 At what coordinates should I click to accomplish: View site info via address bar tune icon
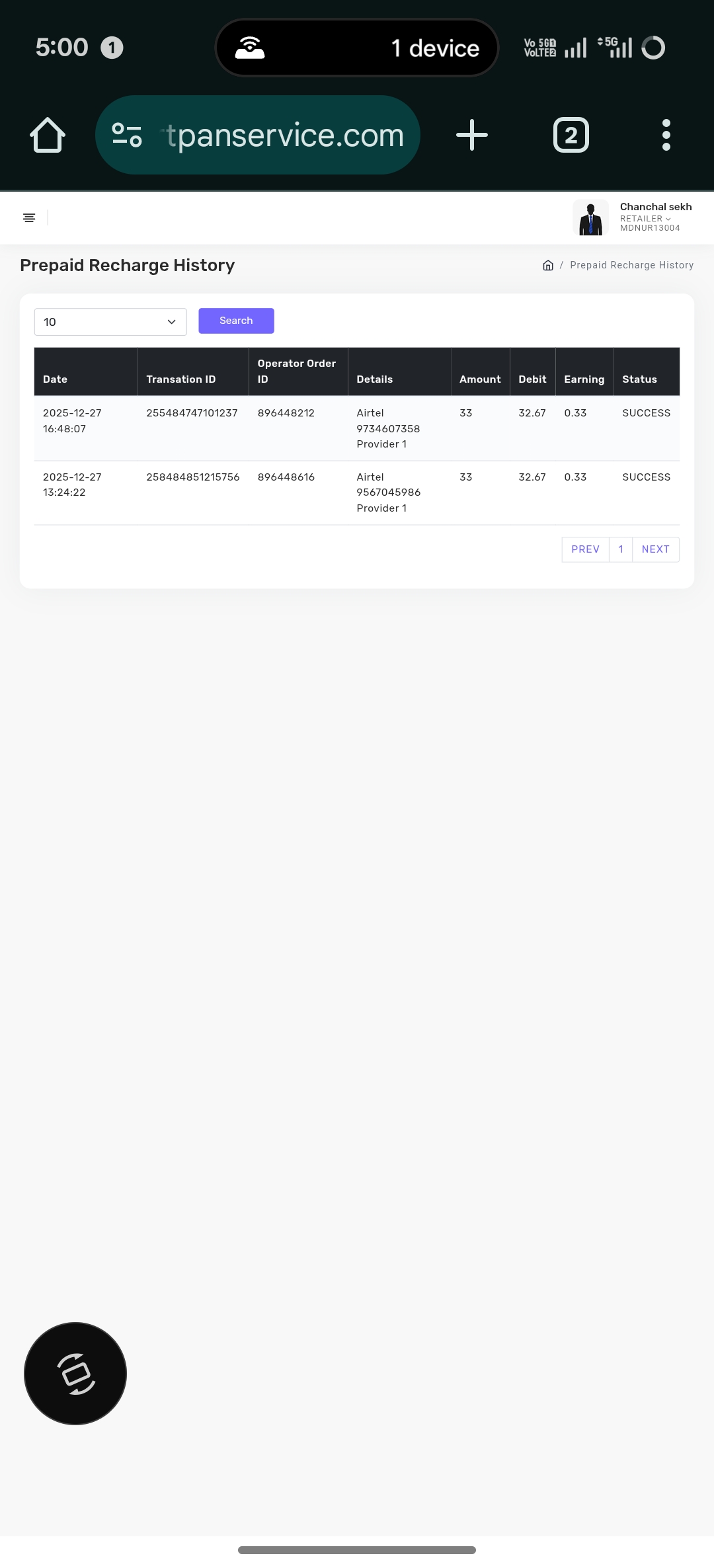point(127,136)
